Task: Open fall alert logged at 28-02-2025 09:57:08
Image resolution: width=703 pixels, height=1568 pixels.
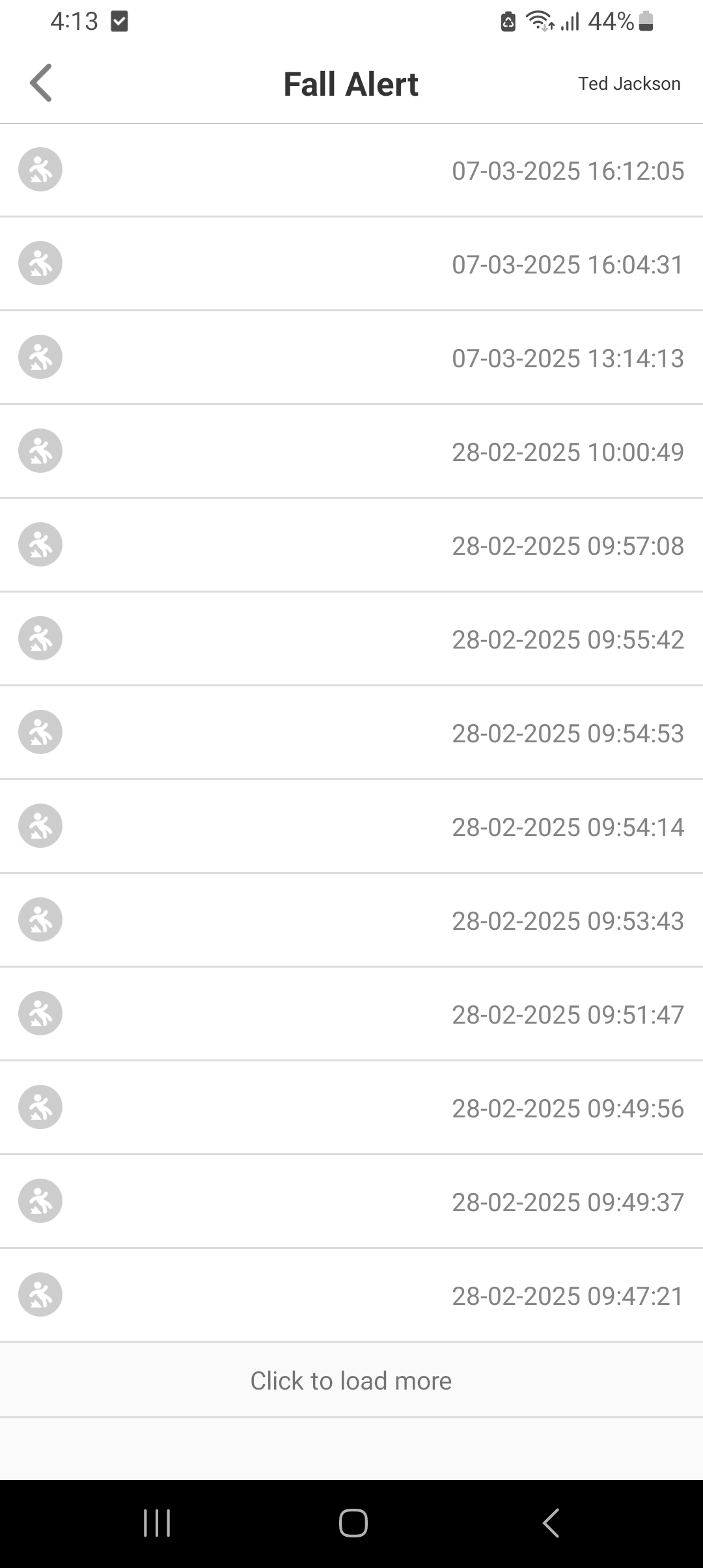Action: click(x=351, y=546)
